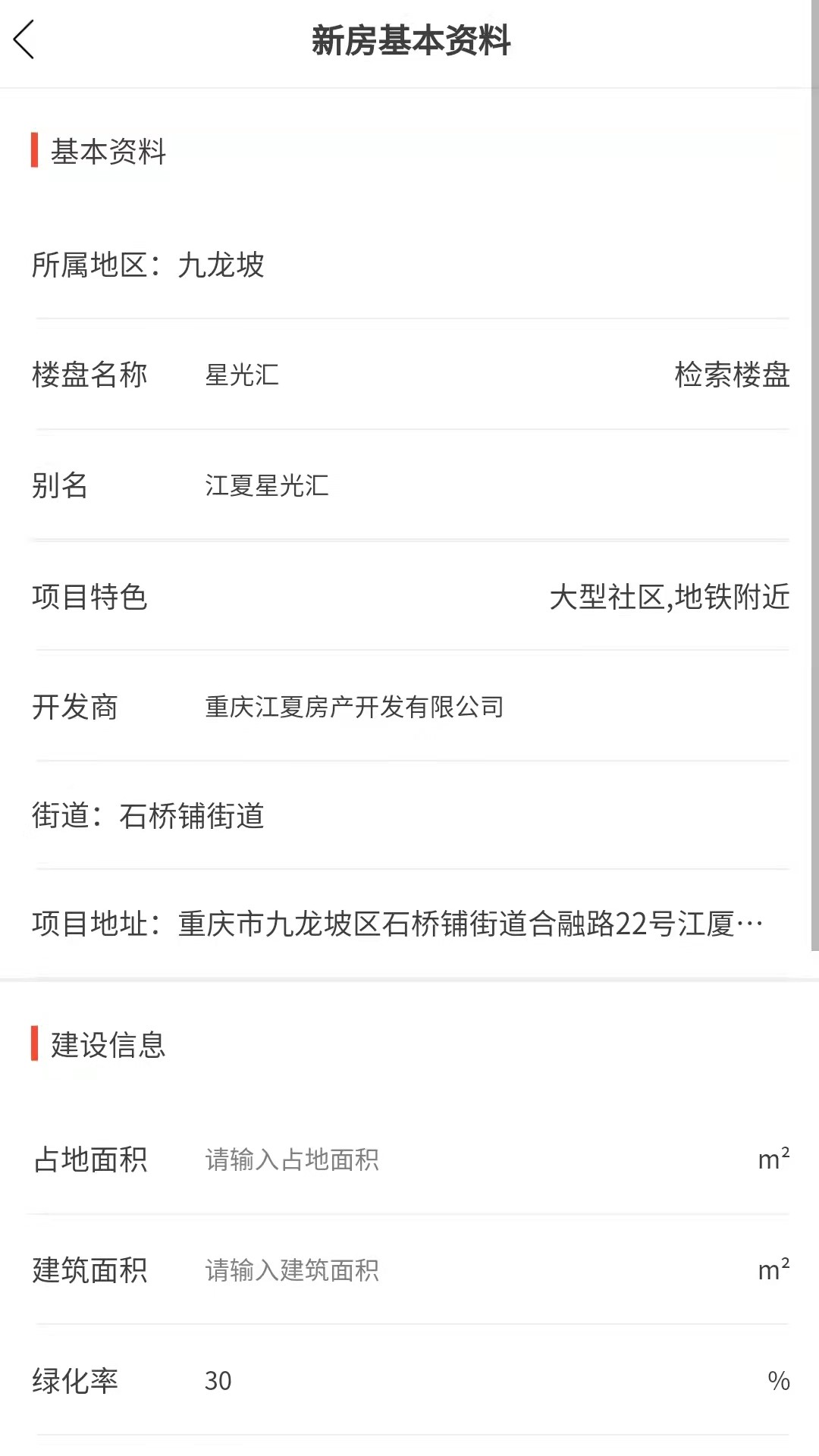Image resolution: width=819 pixels, height=1456 pixels.
Task: Tap the m² unit beside 建筑面积
Action: tap(775, 1269)
